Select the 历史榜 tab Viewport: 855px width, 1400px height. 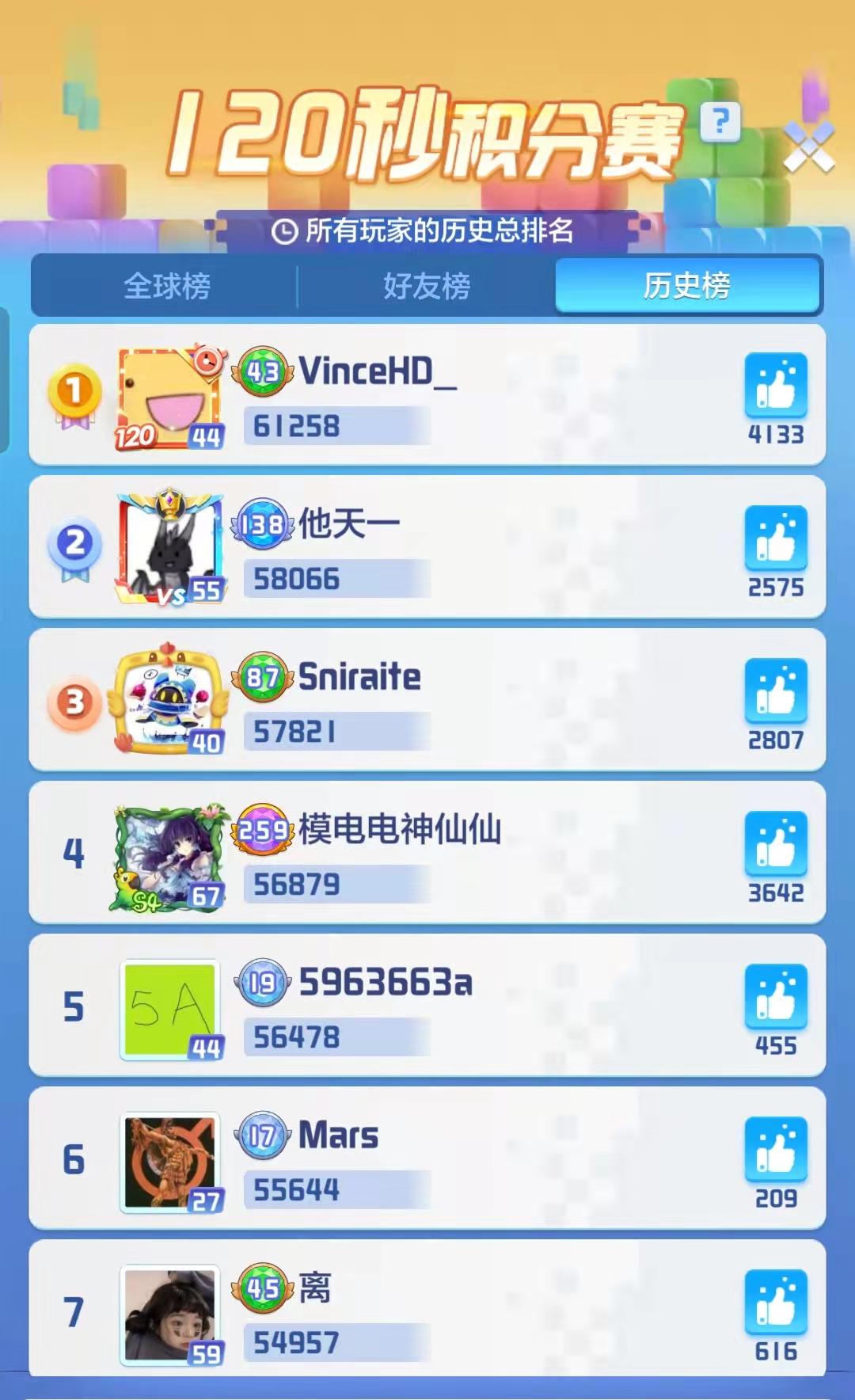coord(686,285)
